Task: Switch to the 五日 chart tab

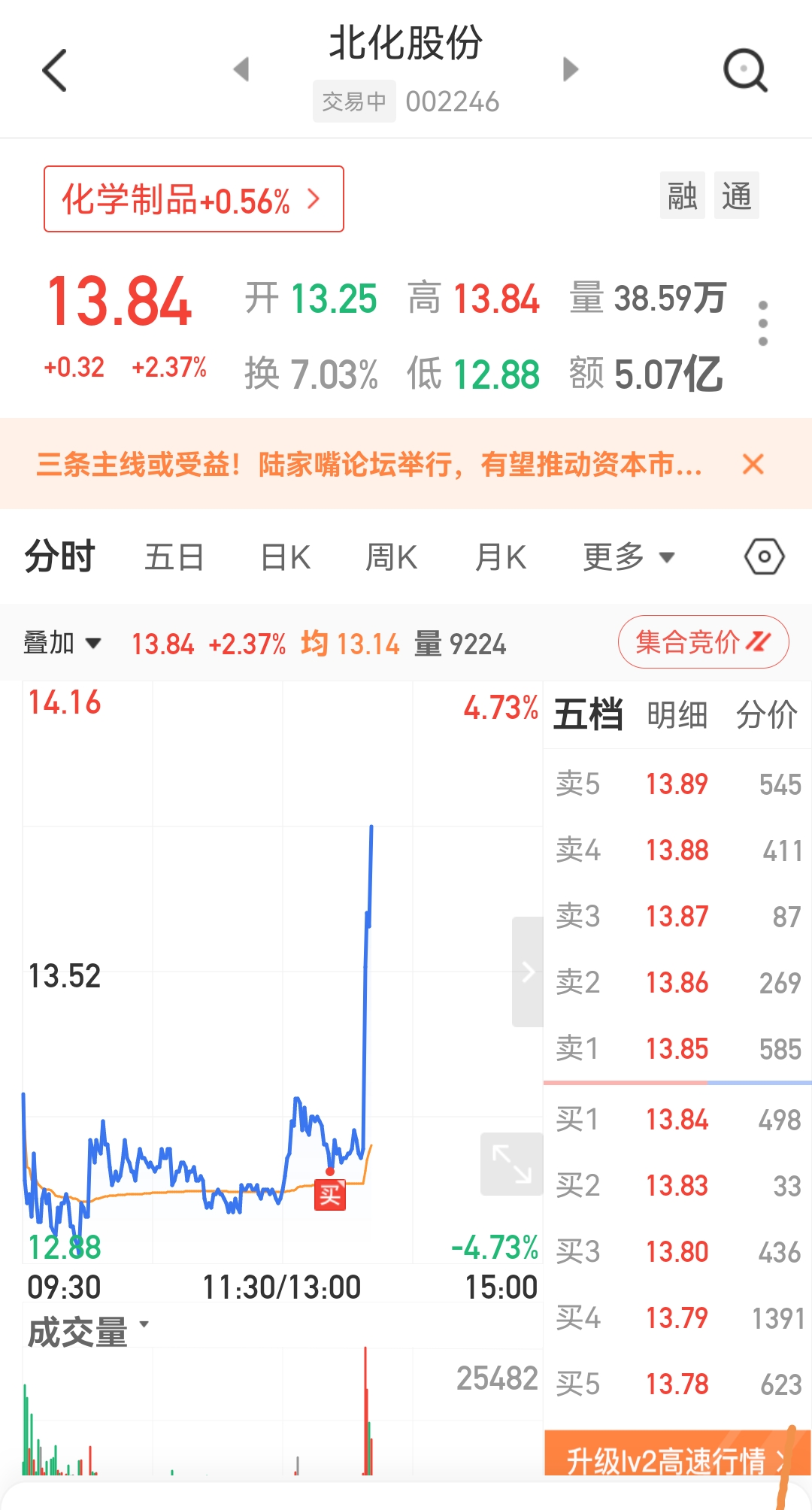Action: [174, 558]
